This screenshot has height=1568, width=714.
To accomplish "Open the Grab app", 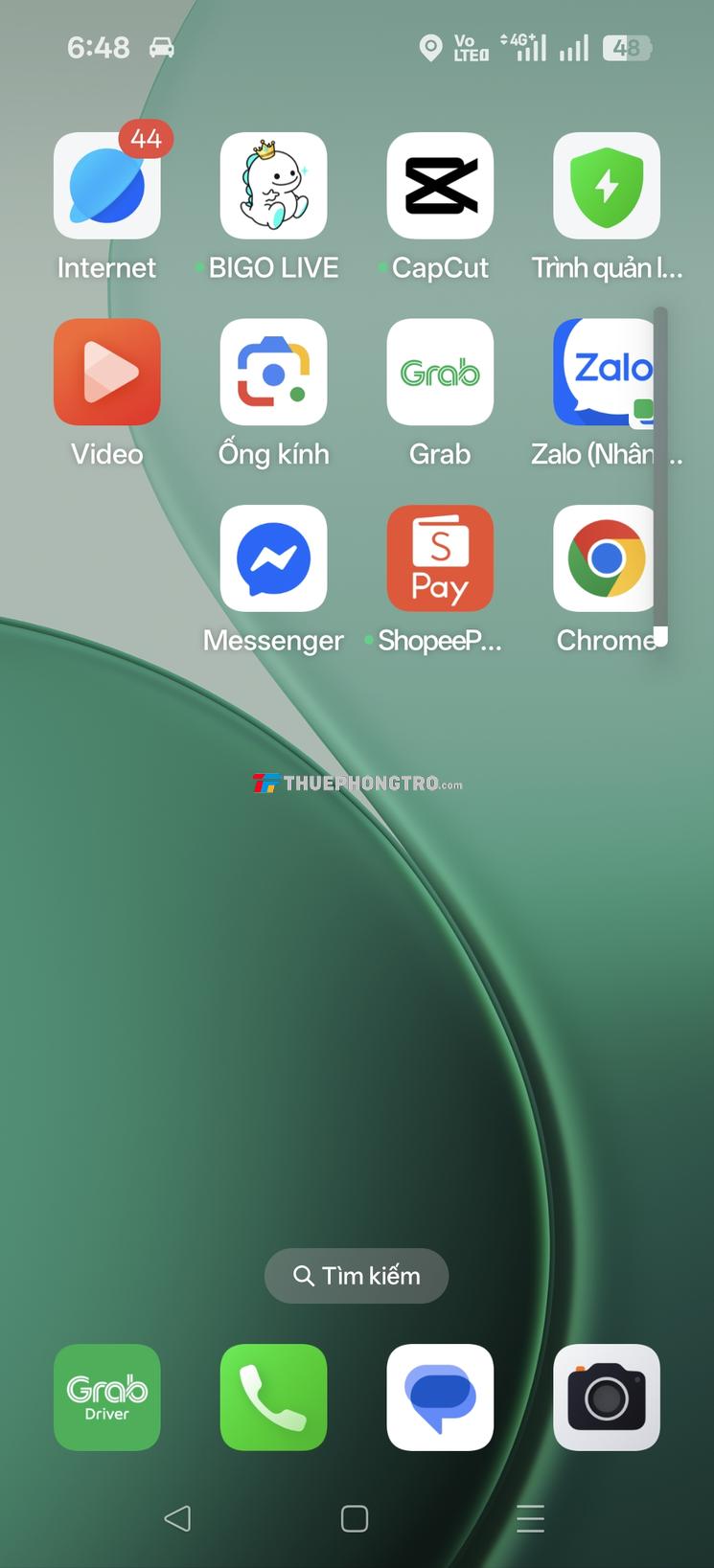I will pyautogui.click(x=440, y=372).
